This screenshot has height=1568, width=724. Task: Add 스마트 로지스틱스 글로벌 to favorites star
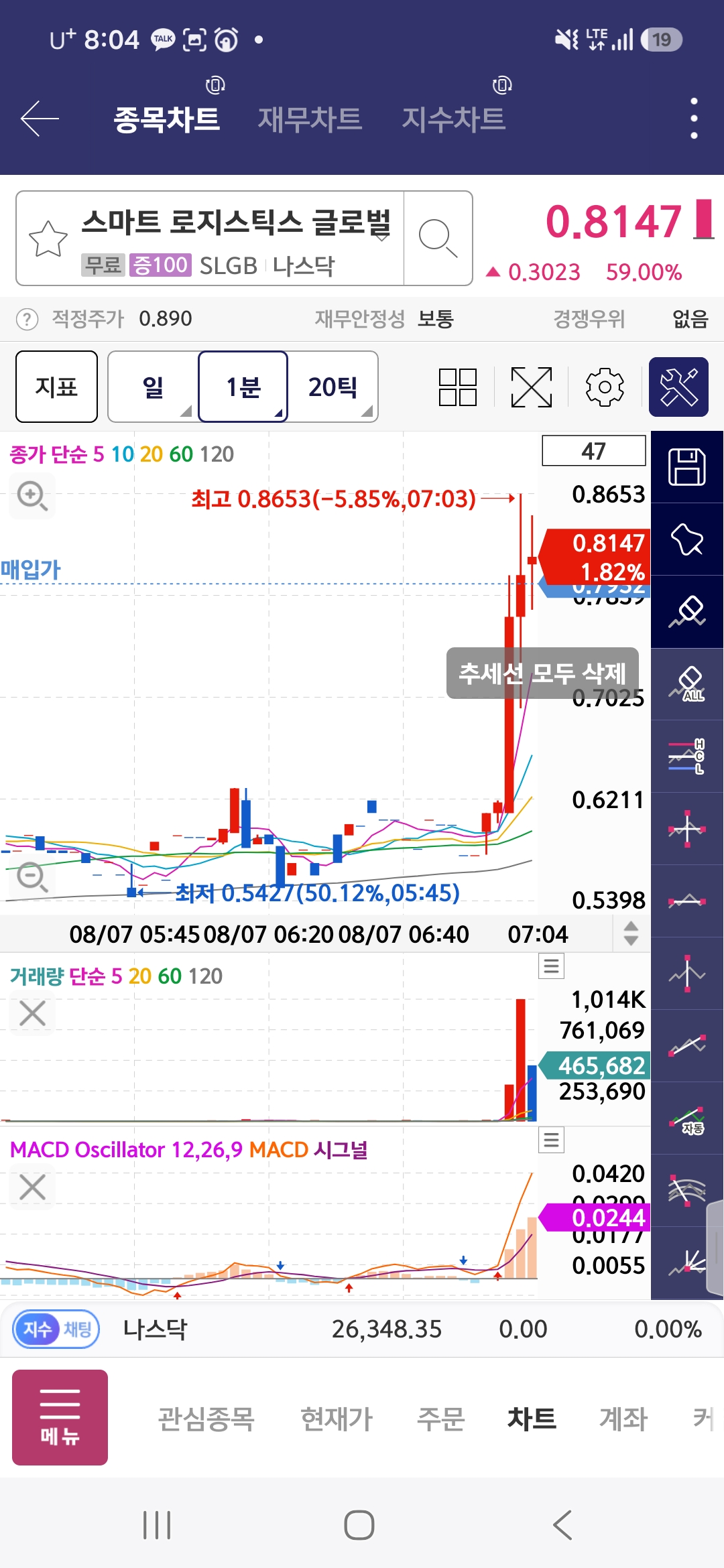coord(48,239)
